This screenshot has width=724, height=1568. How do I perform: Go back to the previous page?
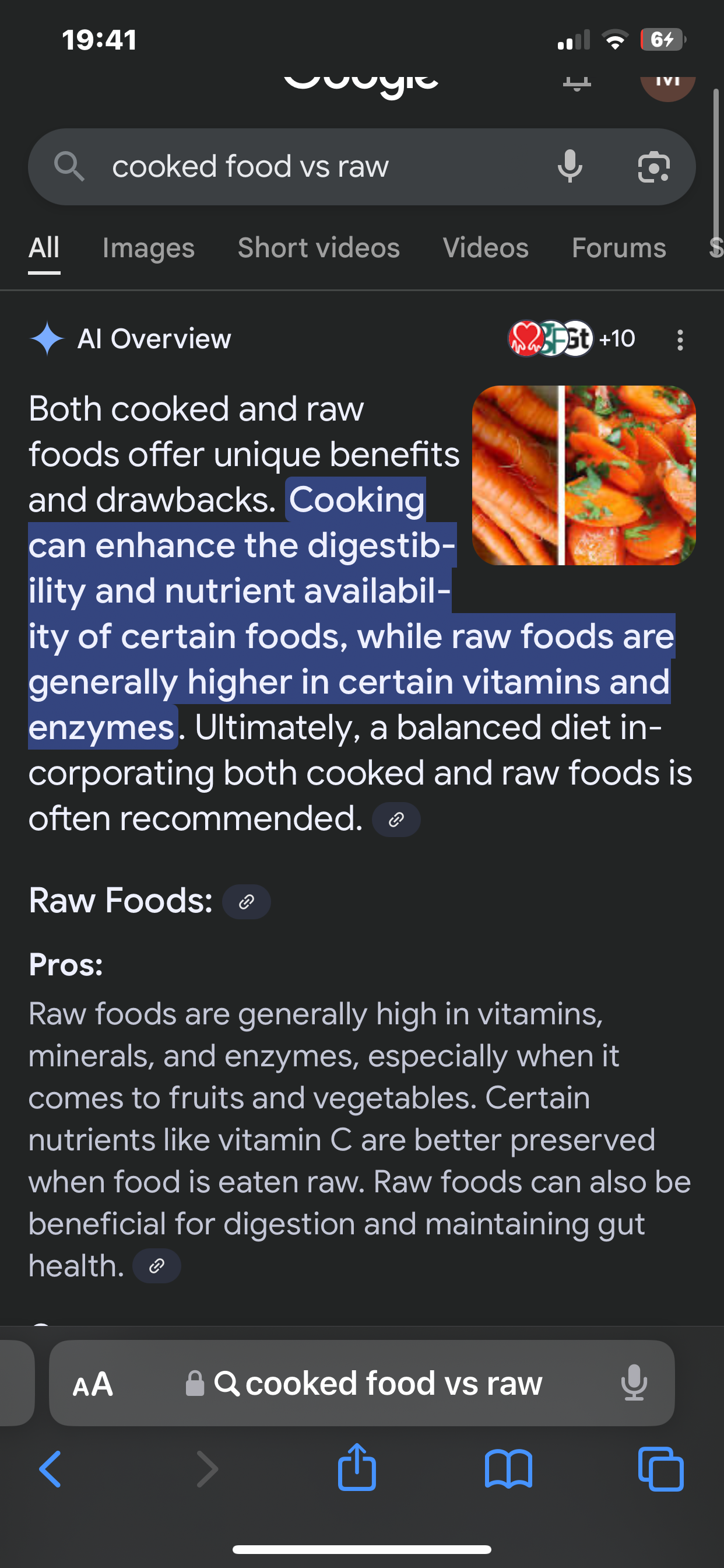pos(51,1469)
